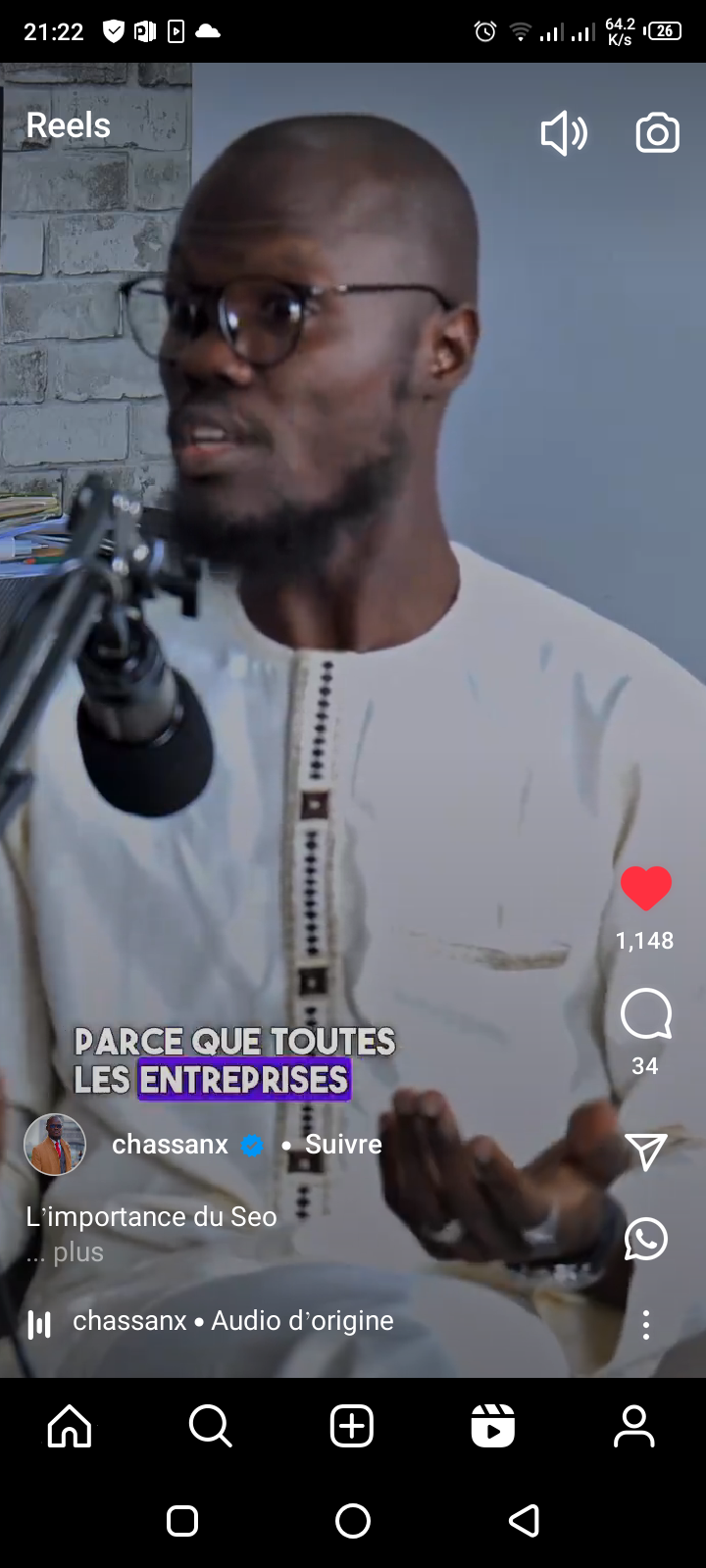Send this reel with the paper plane icon
706x1568 pixels.
coord(645,1151)
